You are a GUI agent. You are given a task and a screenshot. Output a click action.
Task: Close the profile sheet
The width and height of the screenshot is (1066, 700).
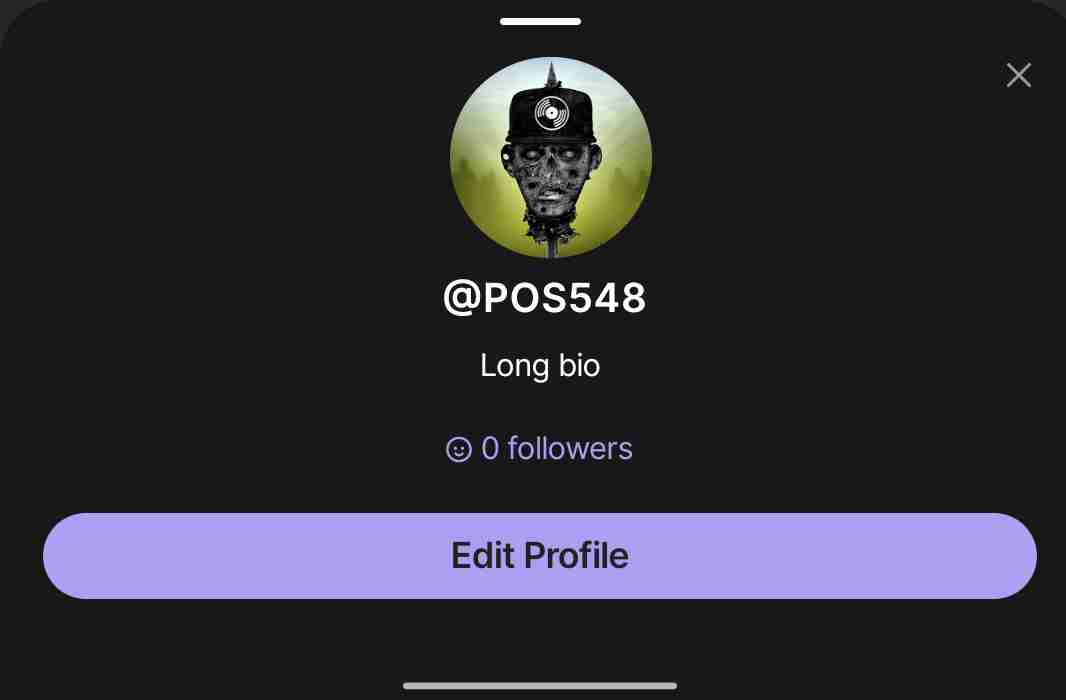(x=1018, y=75)
